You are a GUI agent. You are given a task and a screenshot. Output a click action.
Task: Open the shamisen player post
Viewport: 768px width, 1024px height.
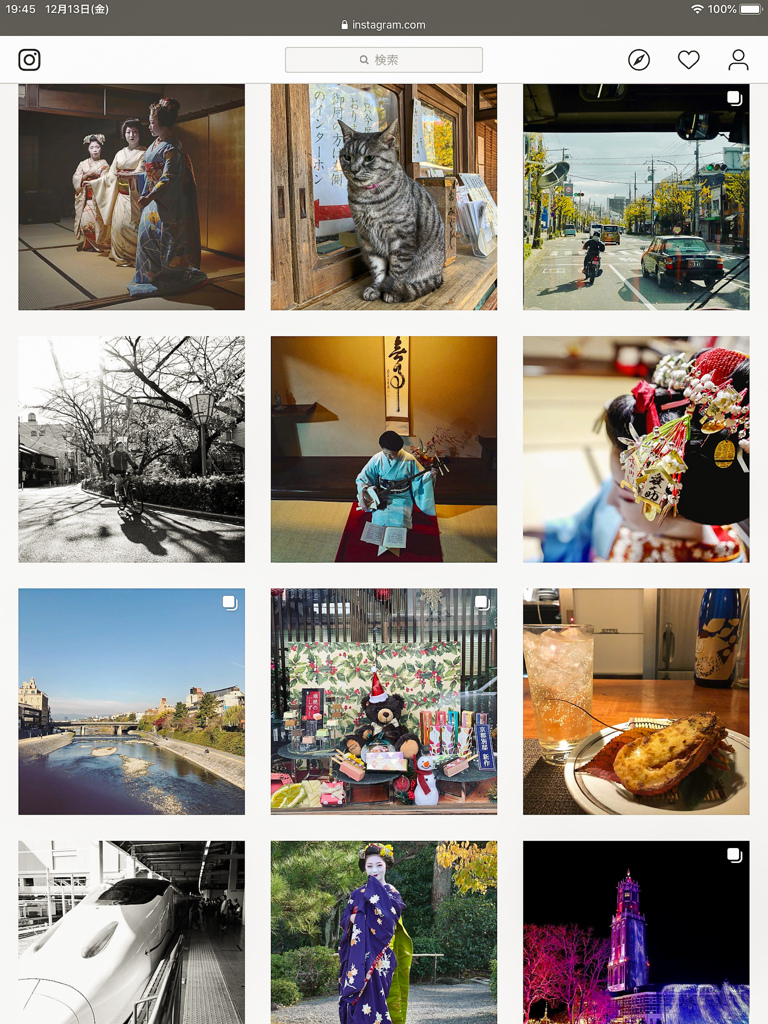pos(384,449)
